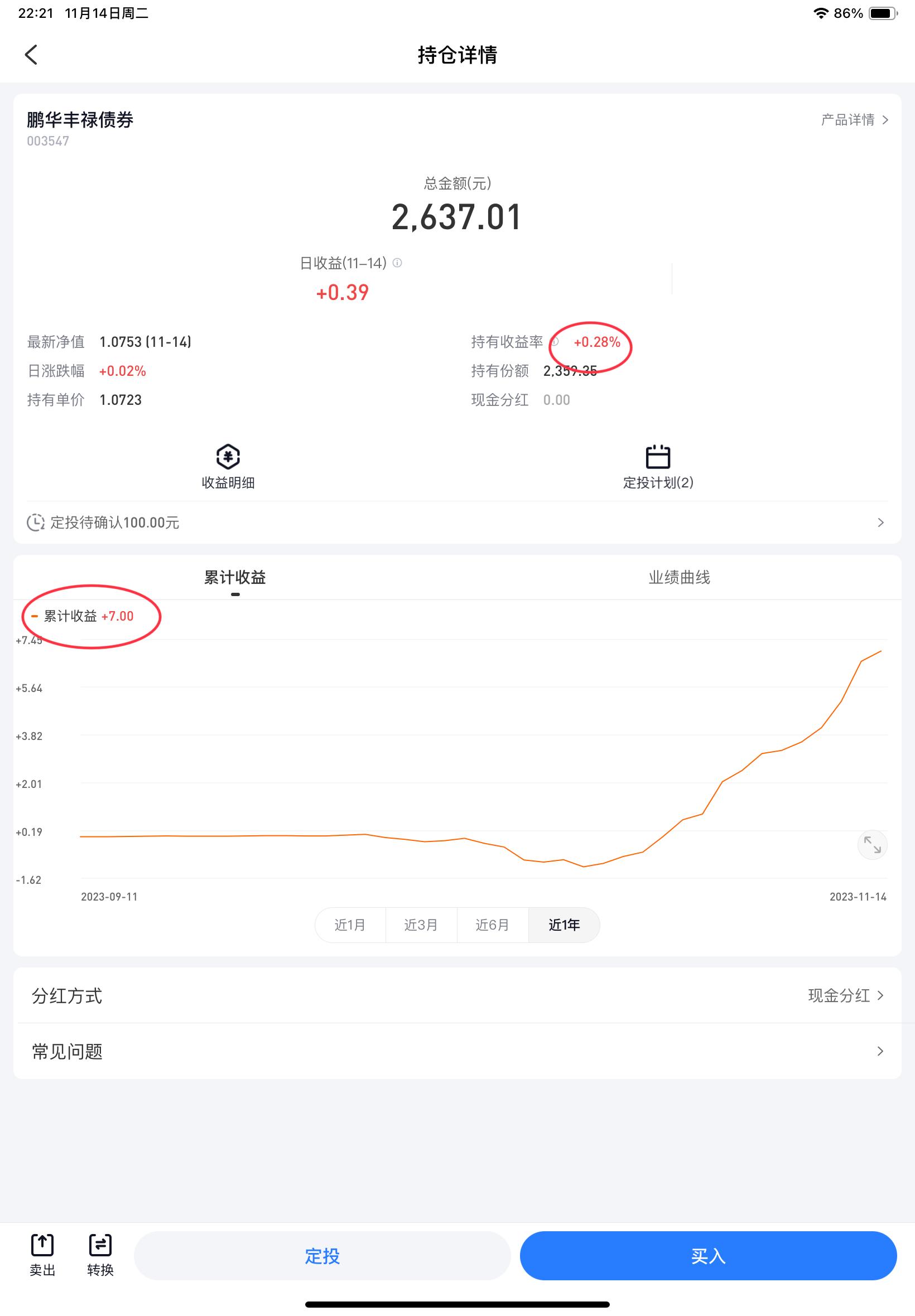Select the 累计收益 tab
Screen dimensions: 915x1316
tap(235, 578)
